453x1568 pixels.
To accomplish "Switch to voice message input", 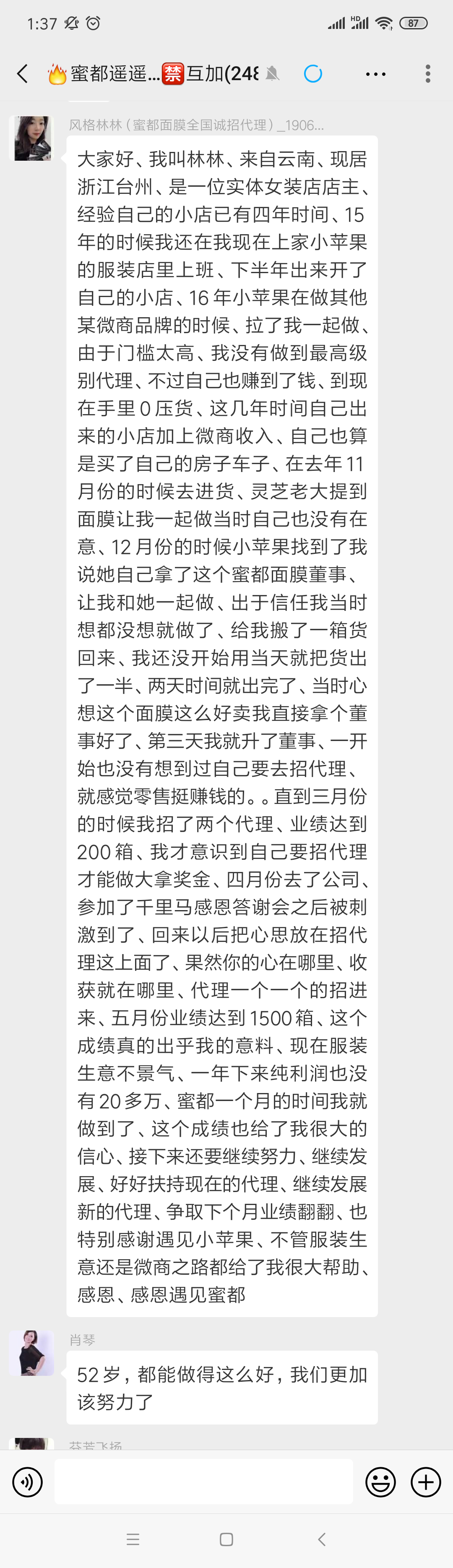I will pos(27,1482).
